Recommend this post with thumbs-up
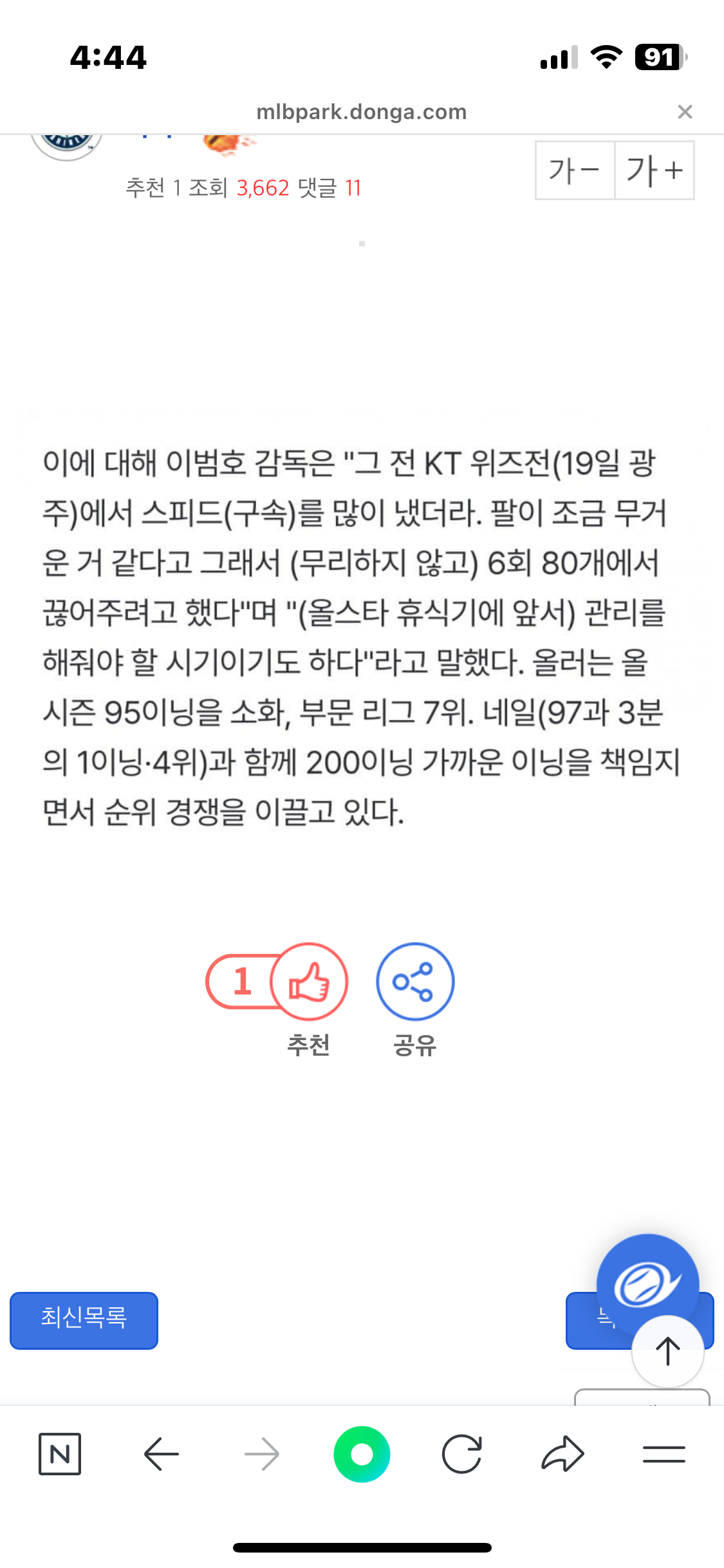724x1568 pixels. [x=309, y=982]
